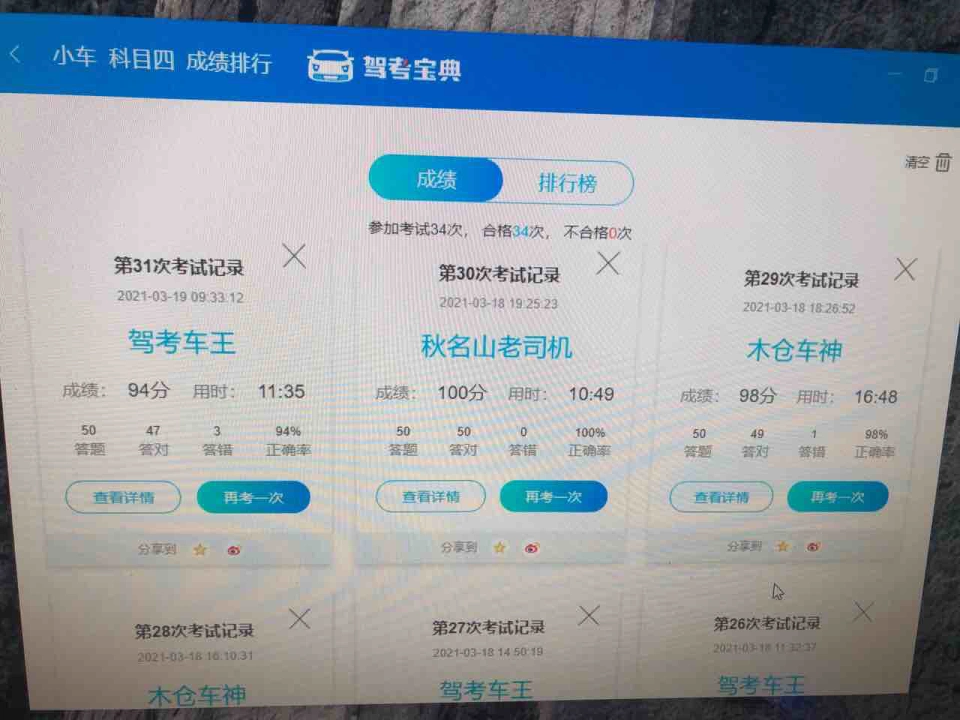
Task: Delete the 第30次考试记录 card
Action: pyautogui.click(x=608, y=263)
